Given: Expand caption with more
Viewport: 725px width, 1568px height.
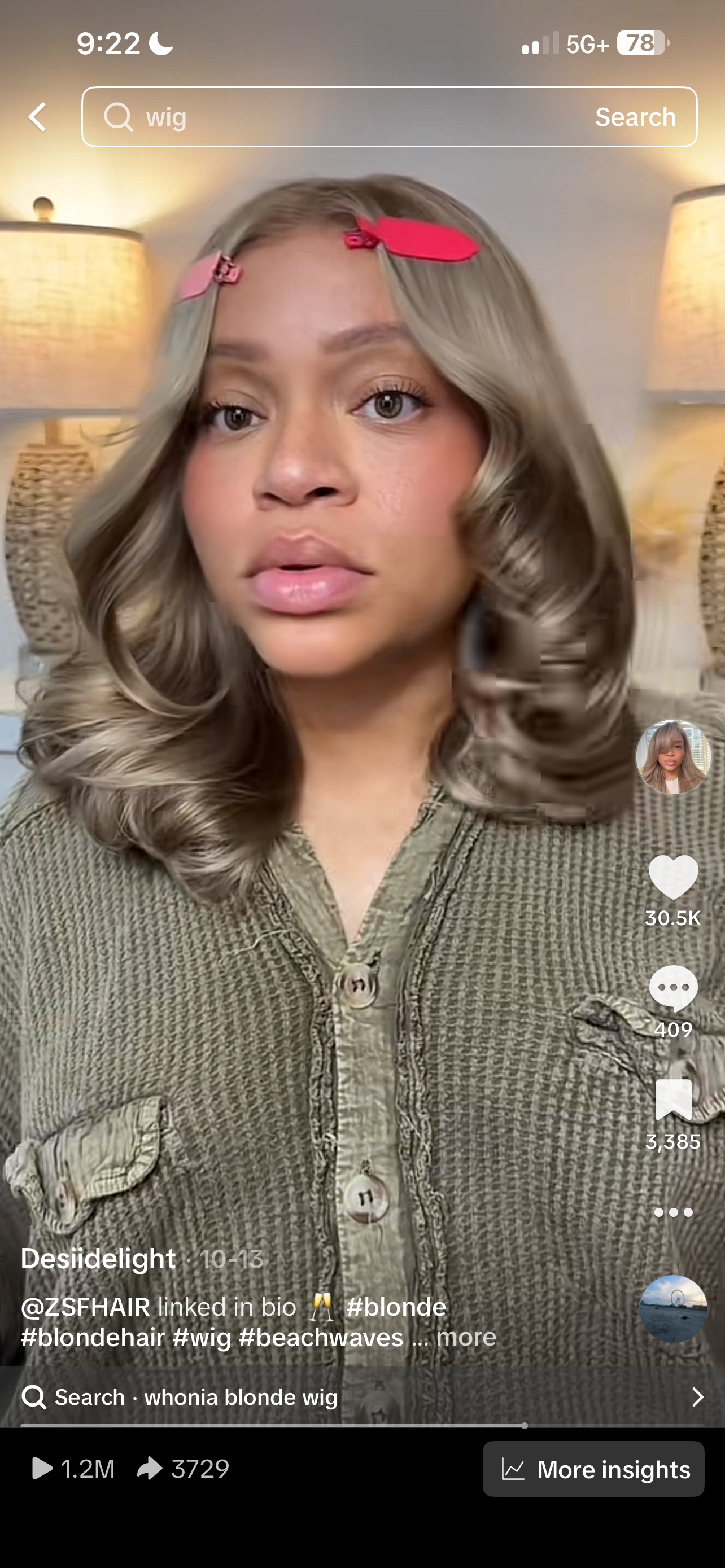Looking at the screenshot, I should (466, 1337).
